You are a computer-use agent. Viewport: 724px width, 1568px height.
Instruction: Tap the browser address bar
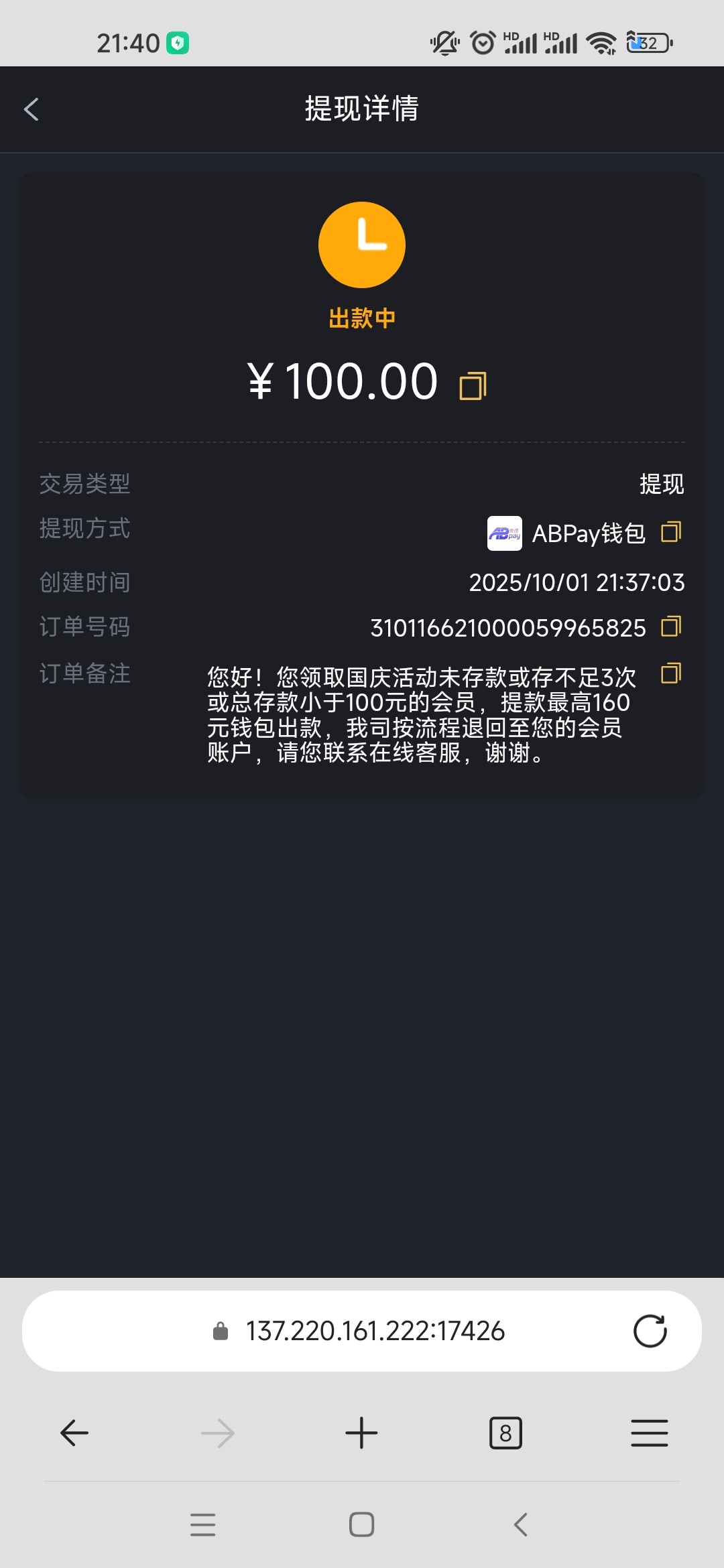[x=374, y=1331]
